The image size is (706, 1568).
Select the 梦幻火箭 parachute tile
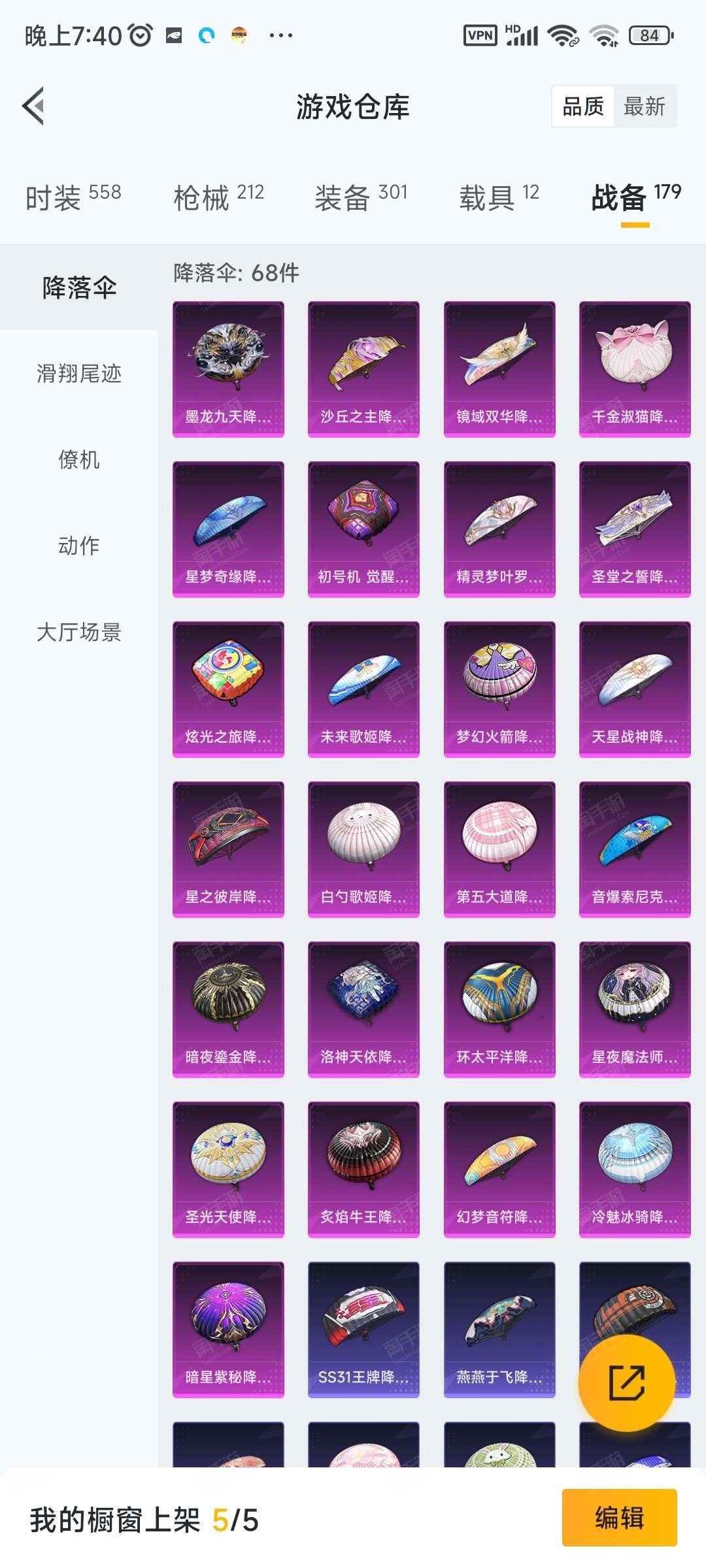pyautogui.click(x=499, y=689)
